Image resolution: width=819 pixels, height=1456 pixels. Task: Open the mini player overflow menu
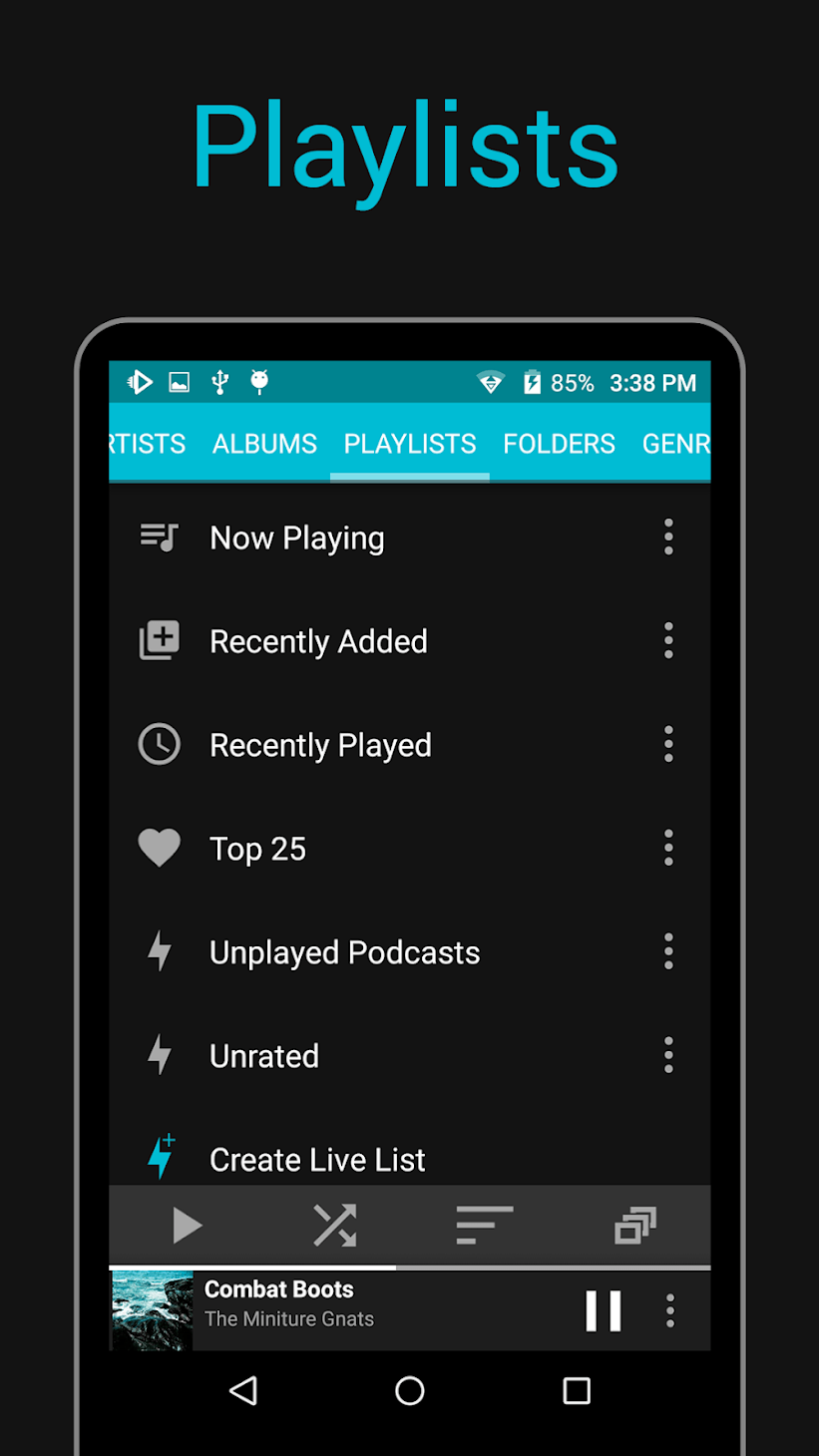(x=670, y=1310)
